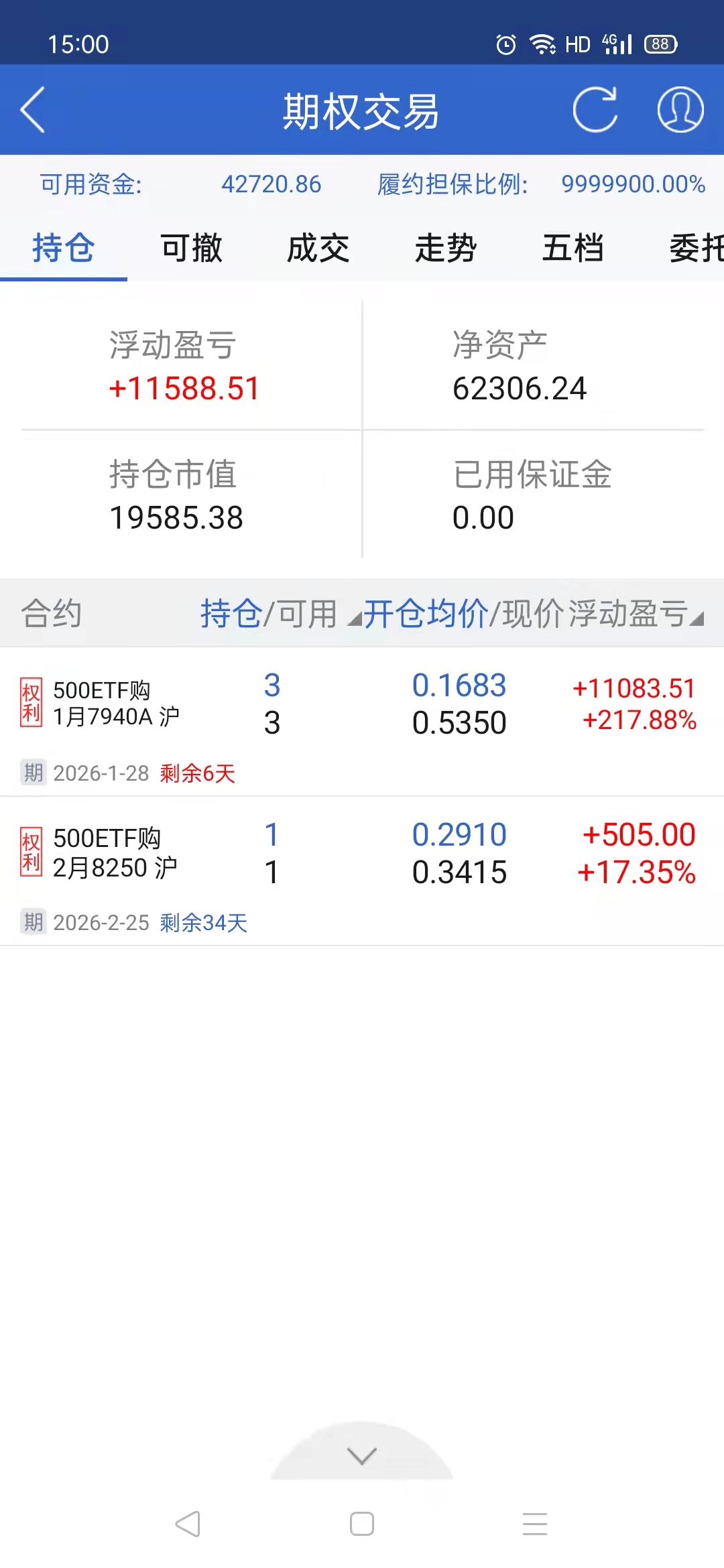Switch to the 委托 tab
This screenshot has width=724, height=1568.
point(695,249)
